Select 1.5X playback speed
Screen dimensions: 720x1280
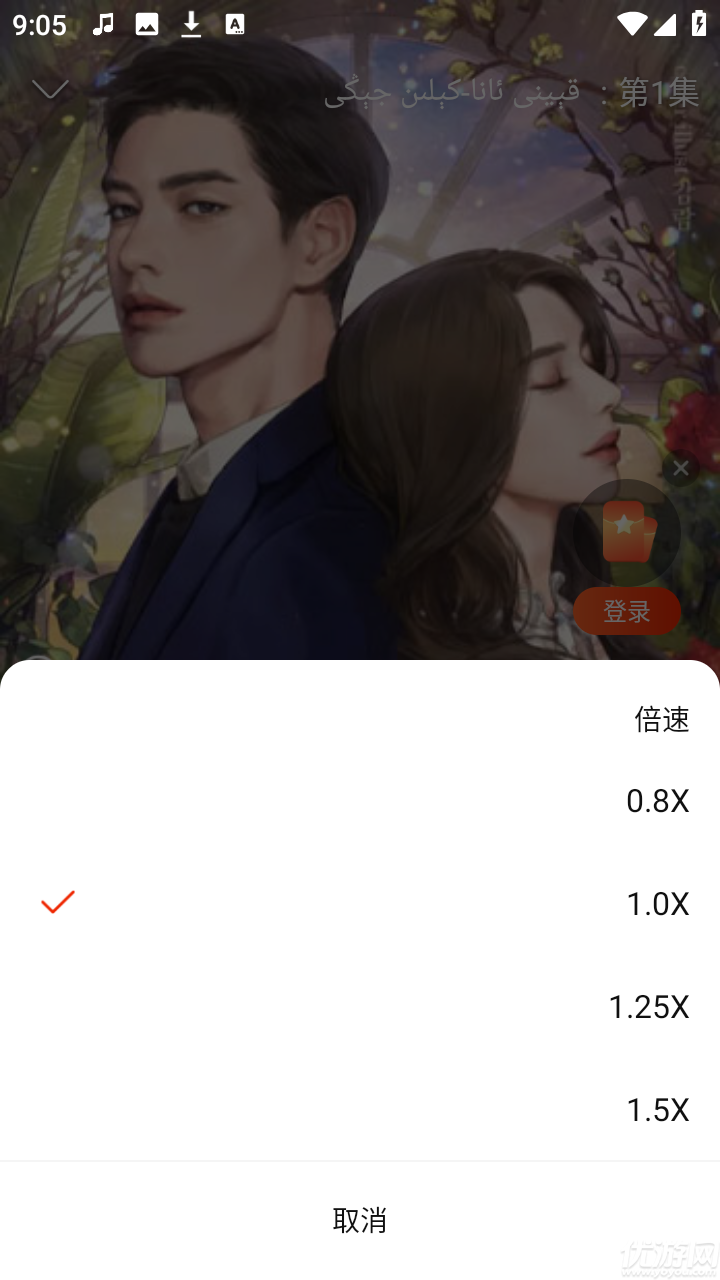pyautogui.click(x=658, y=1110)
